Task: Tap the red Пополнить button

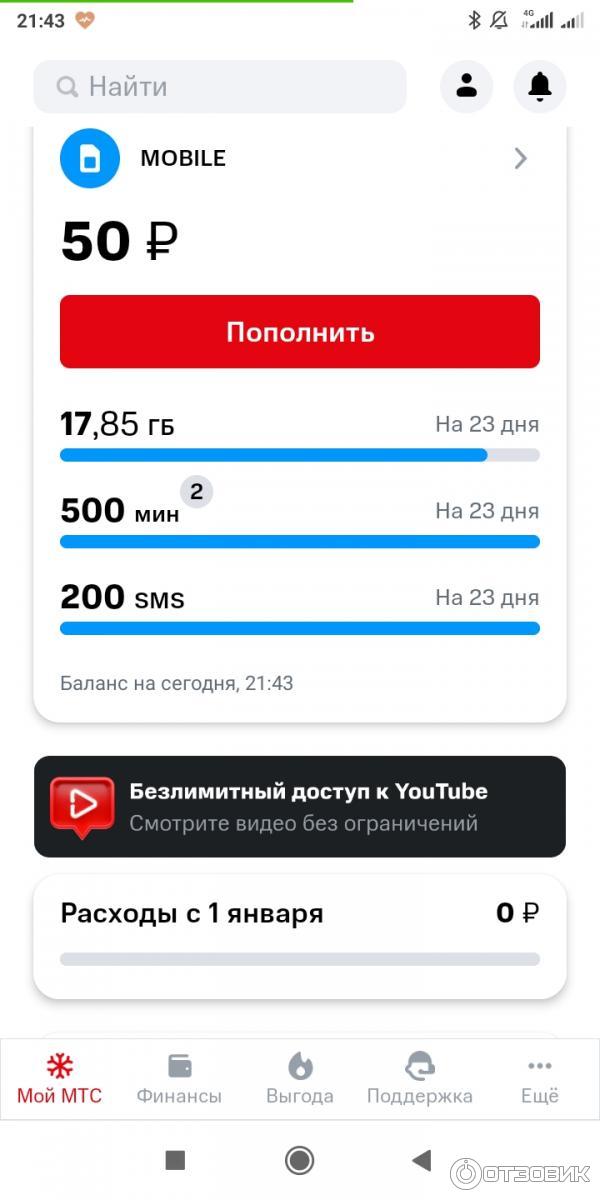Action: 300,332
